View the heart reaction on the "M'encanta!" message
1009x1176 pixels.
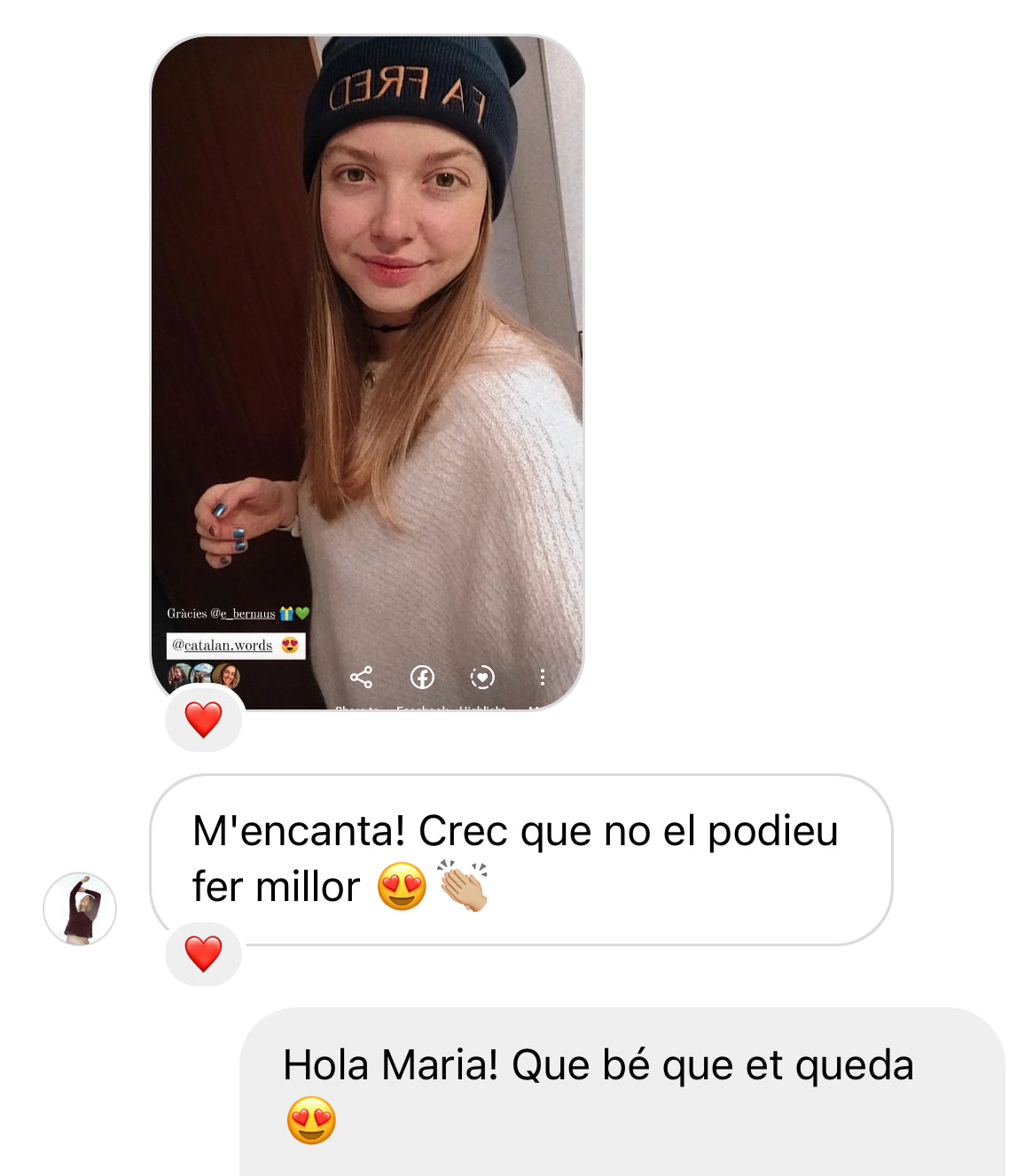(203, 954)
